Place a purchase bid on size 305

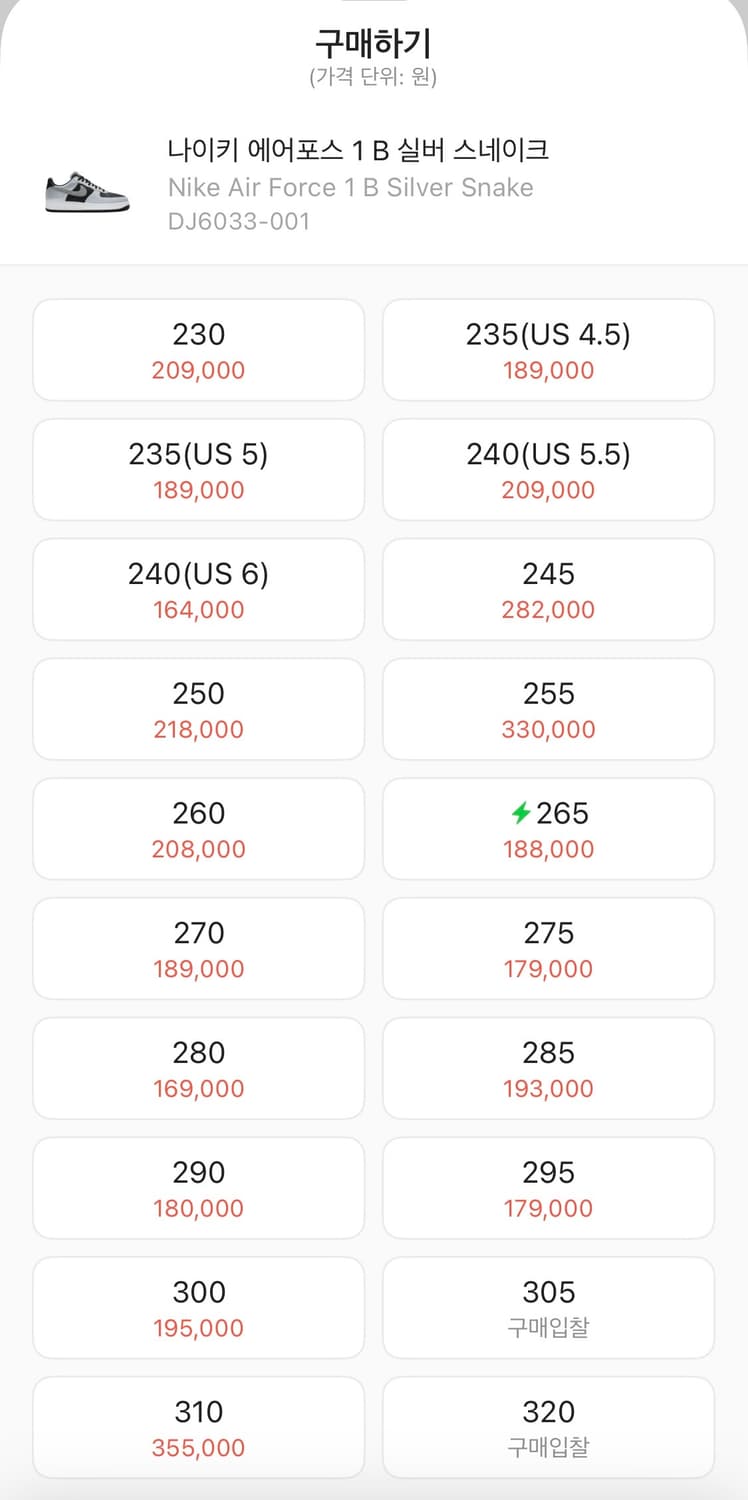(548, 1308)
